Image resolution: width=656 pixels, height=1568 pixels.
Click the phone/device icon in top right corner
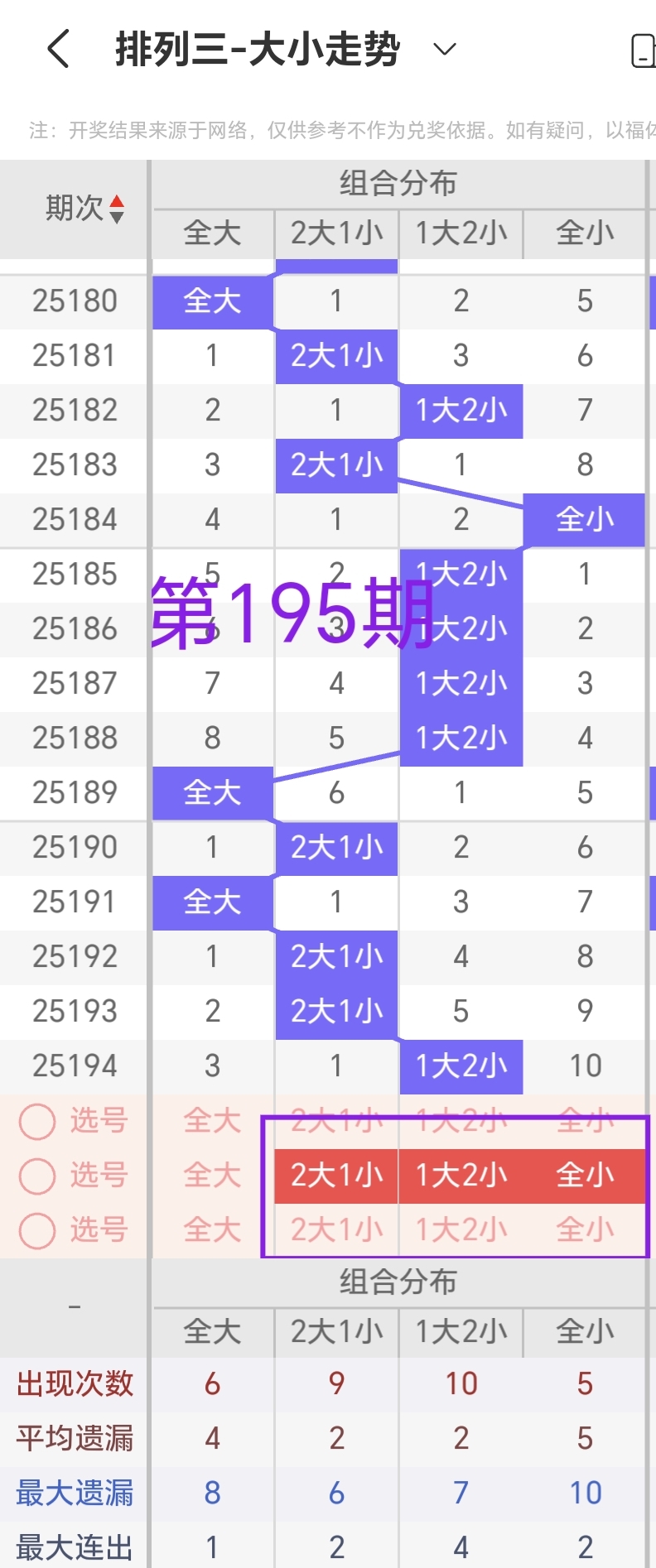(x=645, y=49)
